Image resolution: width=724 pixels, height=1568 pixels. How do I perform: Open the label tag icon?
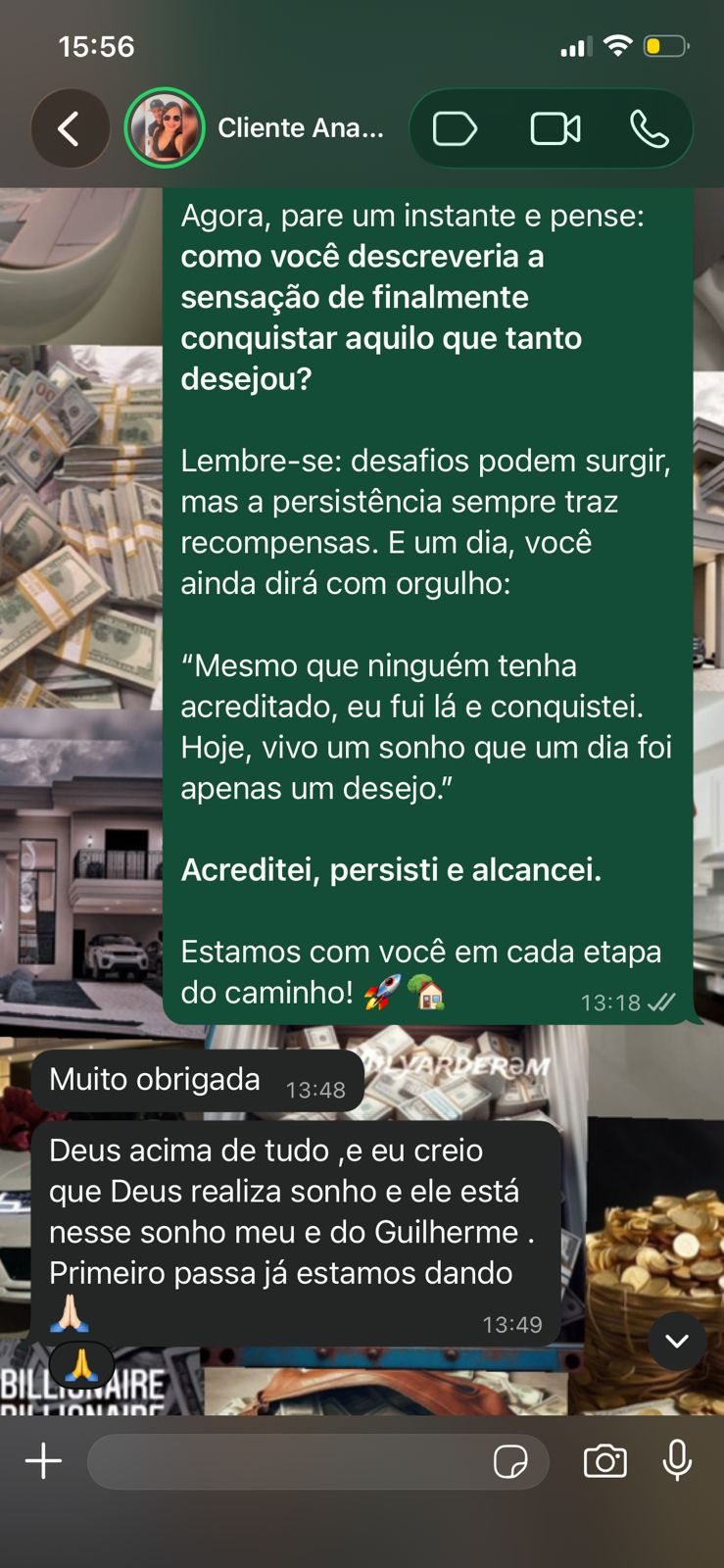click(x=455, y=128)
